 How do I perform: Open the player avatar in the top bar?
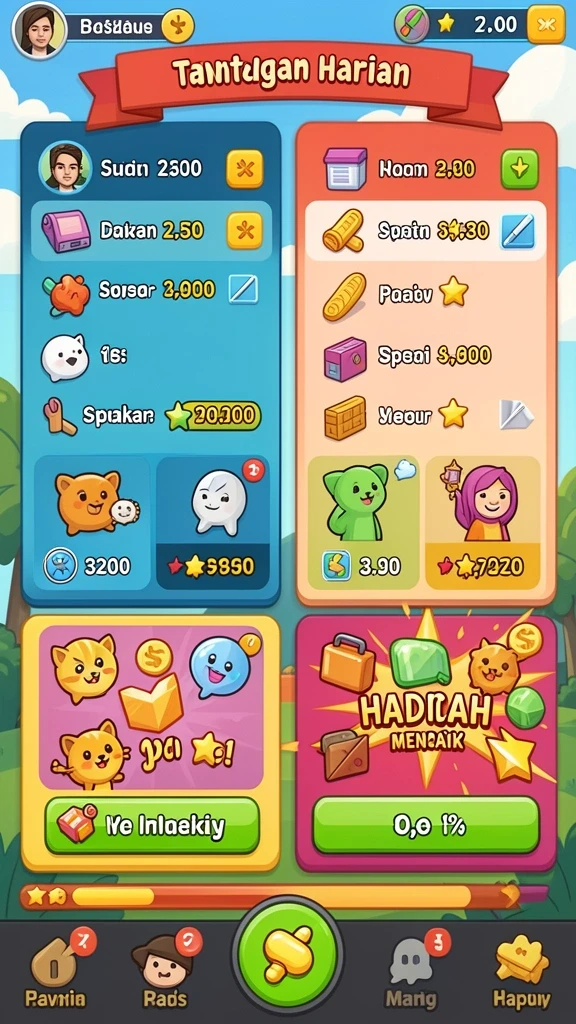40,30
